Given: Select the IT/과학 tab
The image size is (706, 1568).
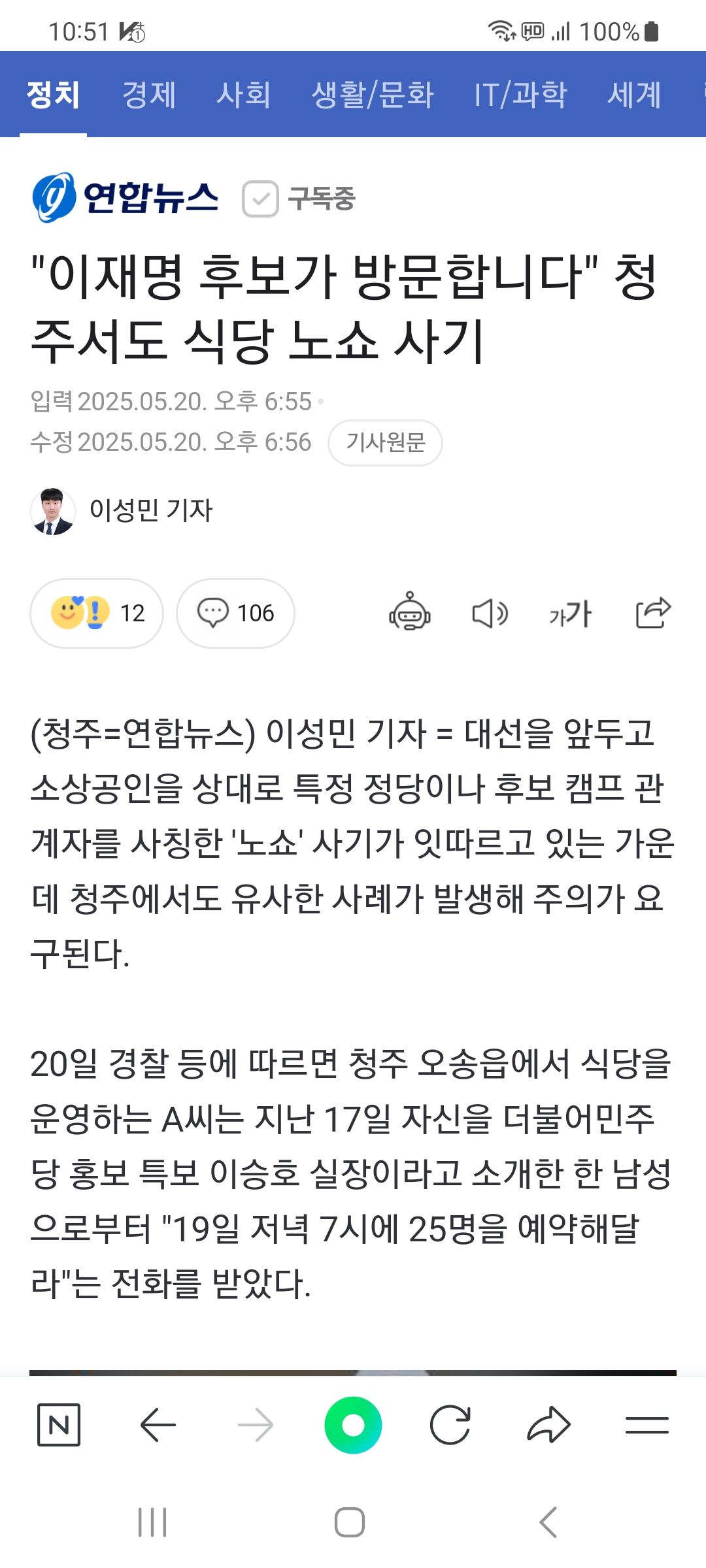Looking at the screenshot, I should (x=520, y=95).
